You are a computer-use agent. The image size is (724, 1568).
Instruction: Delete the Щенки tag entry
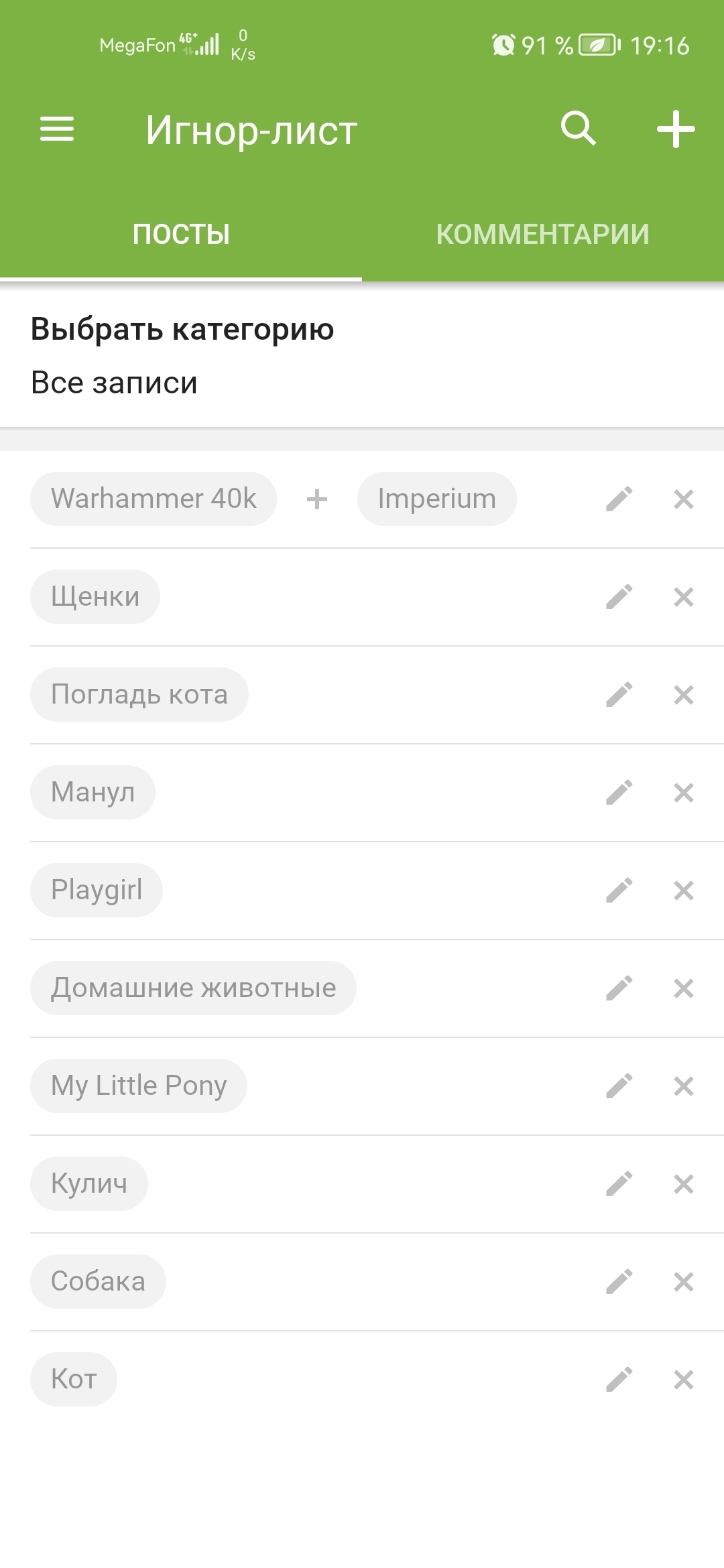[x=683, y=597]
